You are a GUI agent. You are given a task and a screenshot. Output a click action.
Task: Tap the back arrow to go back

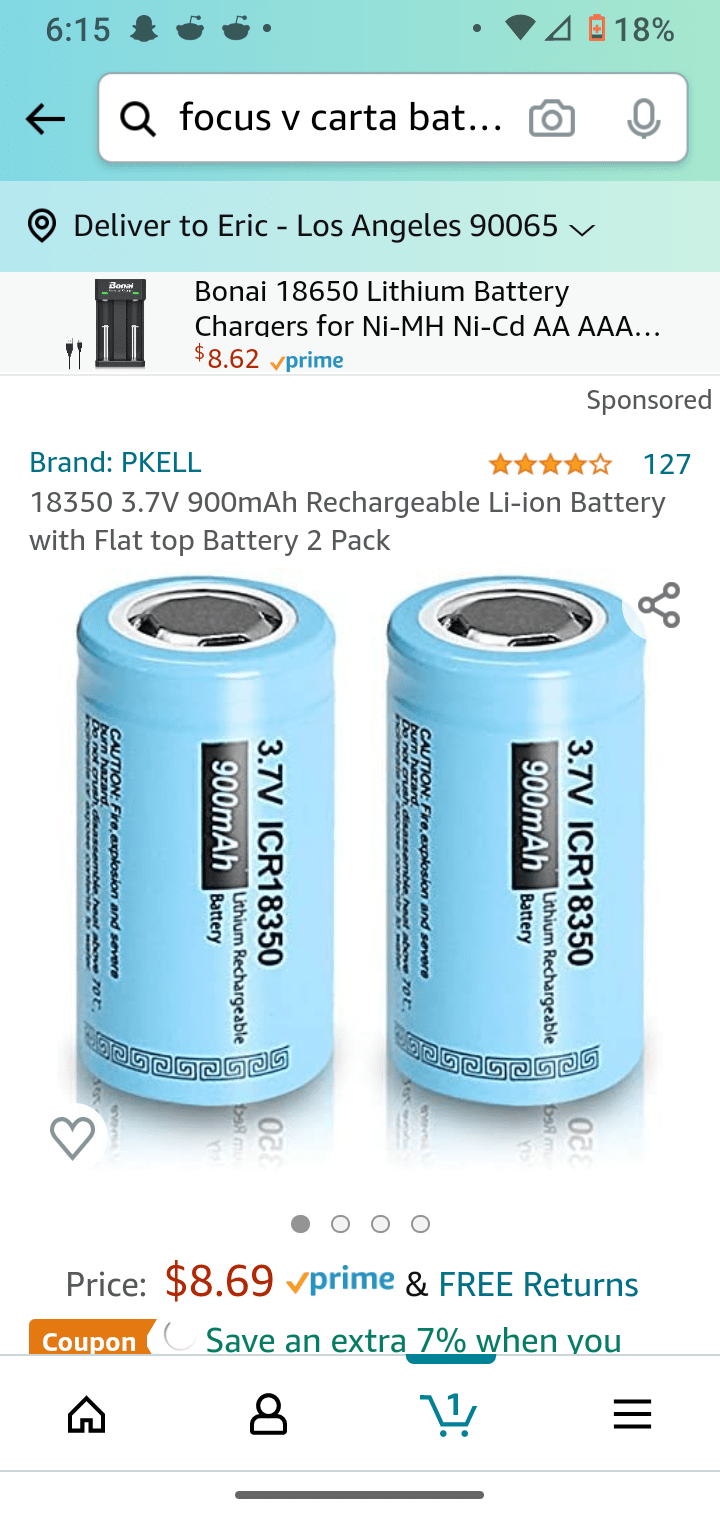(x=44, y=118)
